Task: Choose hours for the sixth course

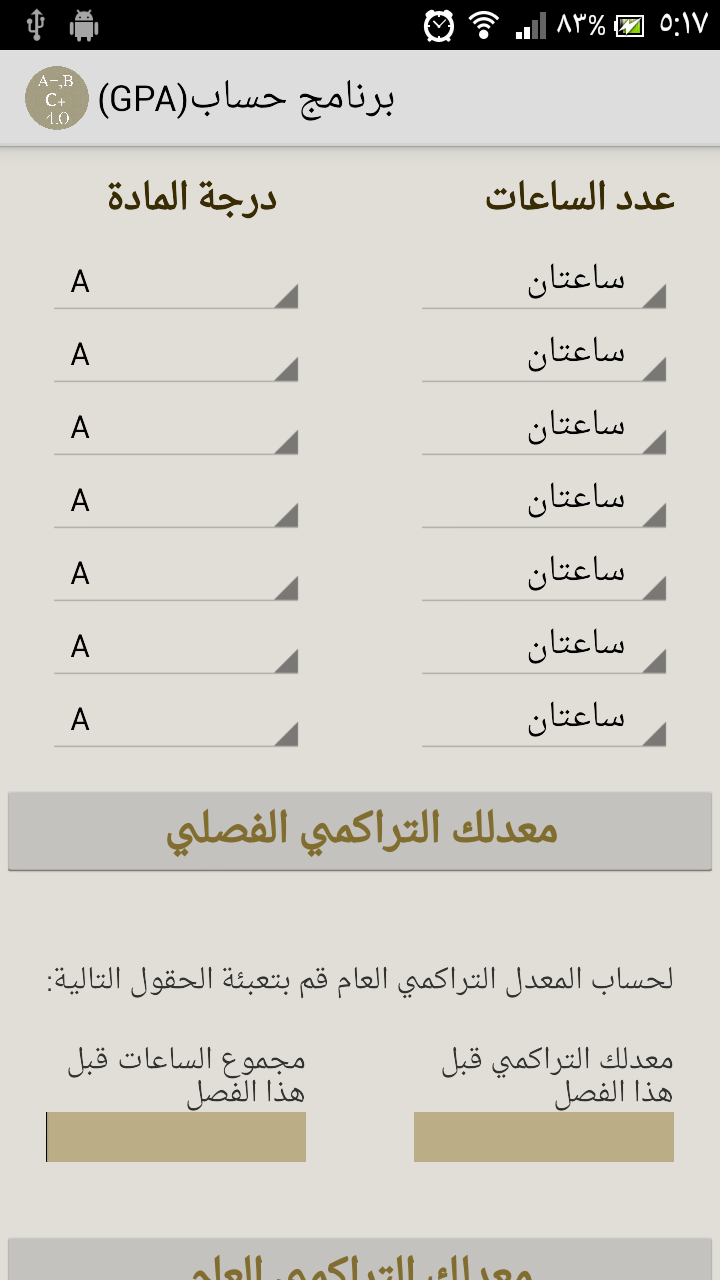Action: [x=544, y=646]
